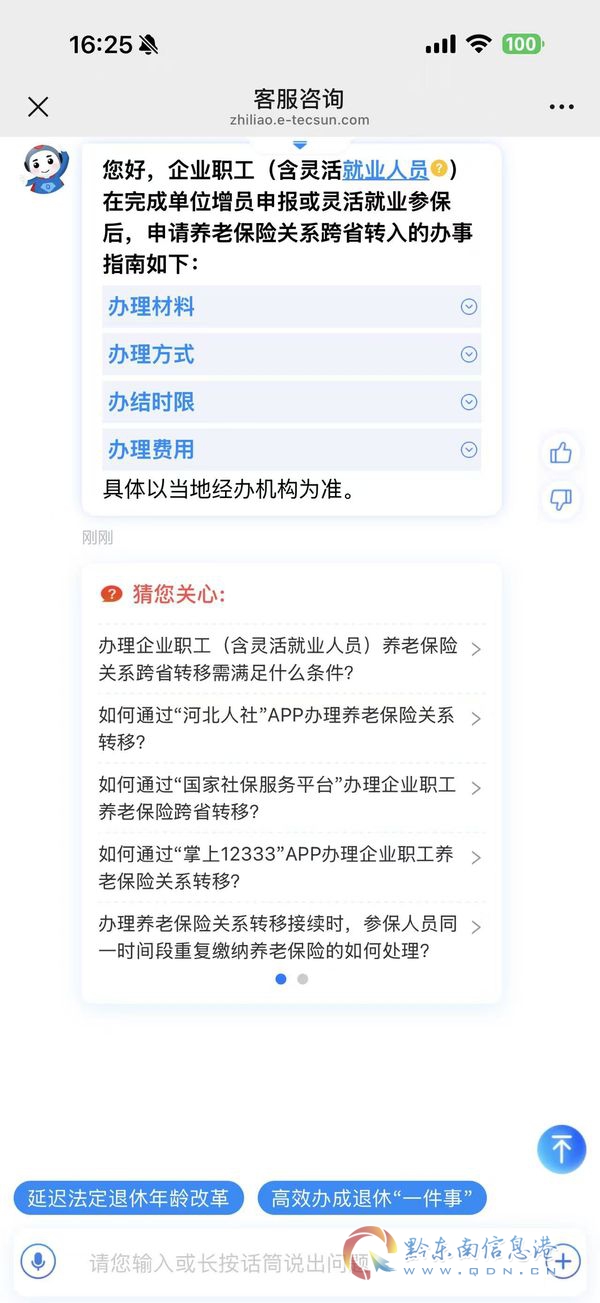Image resolution: width=600 pixels, height=1303 pixels.
Task: Close the 客服咨询 page
Action: coord(38,107)
